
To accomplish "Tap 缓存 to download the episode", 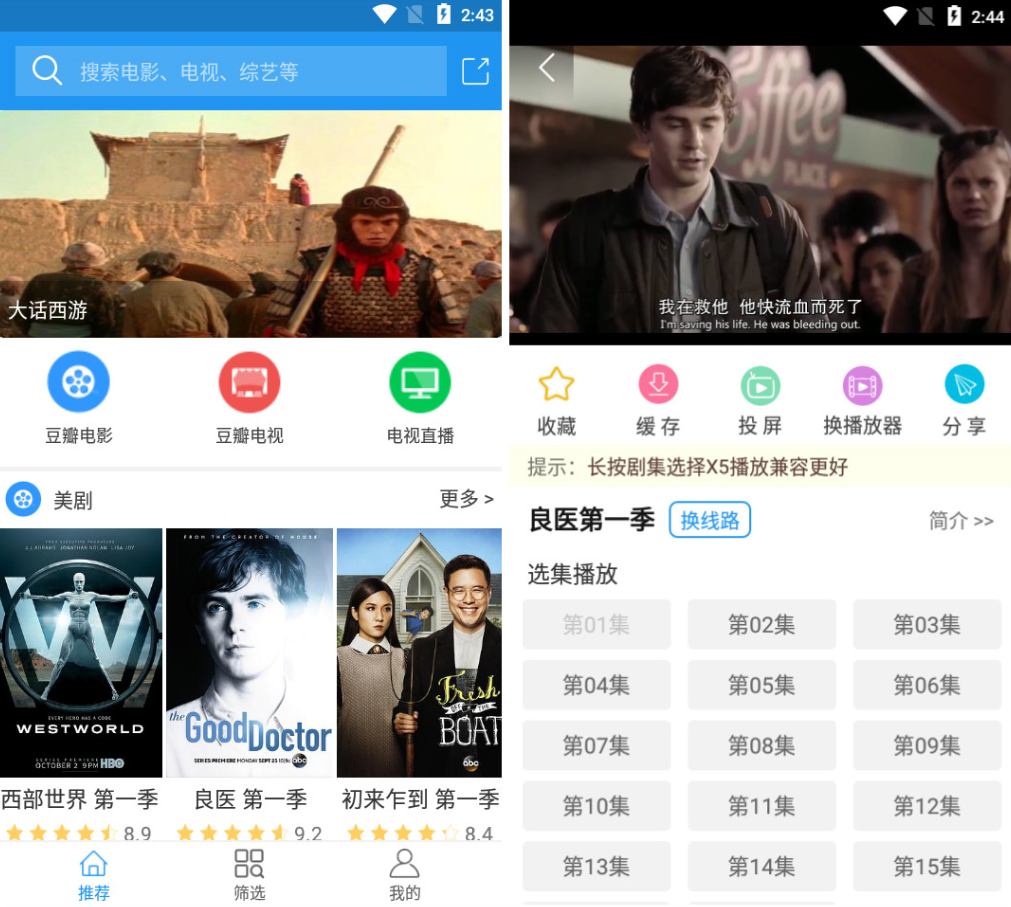I will pos(658,400).
